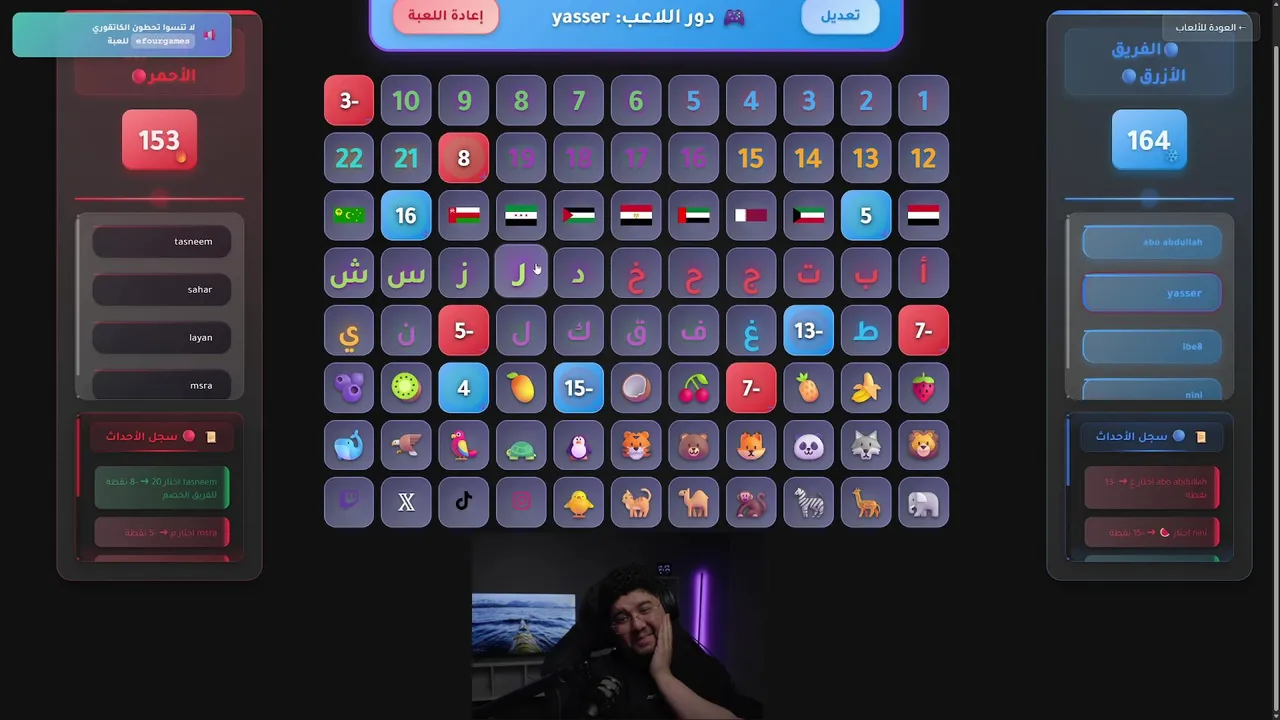
Task: Tap the إعادة اللعبة restart button
Action: tap(446, 16)
